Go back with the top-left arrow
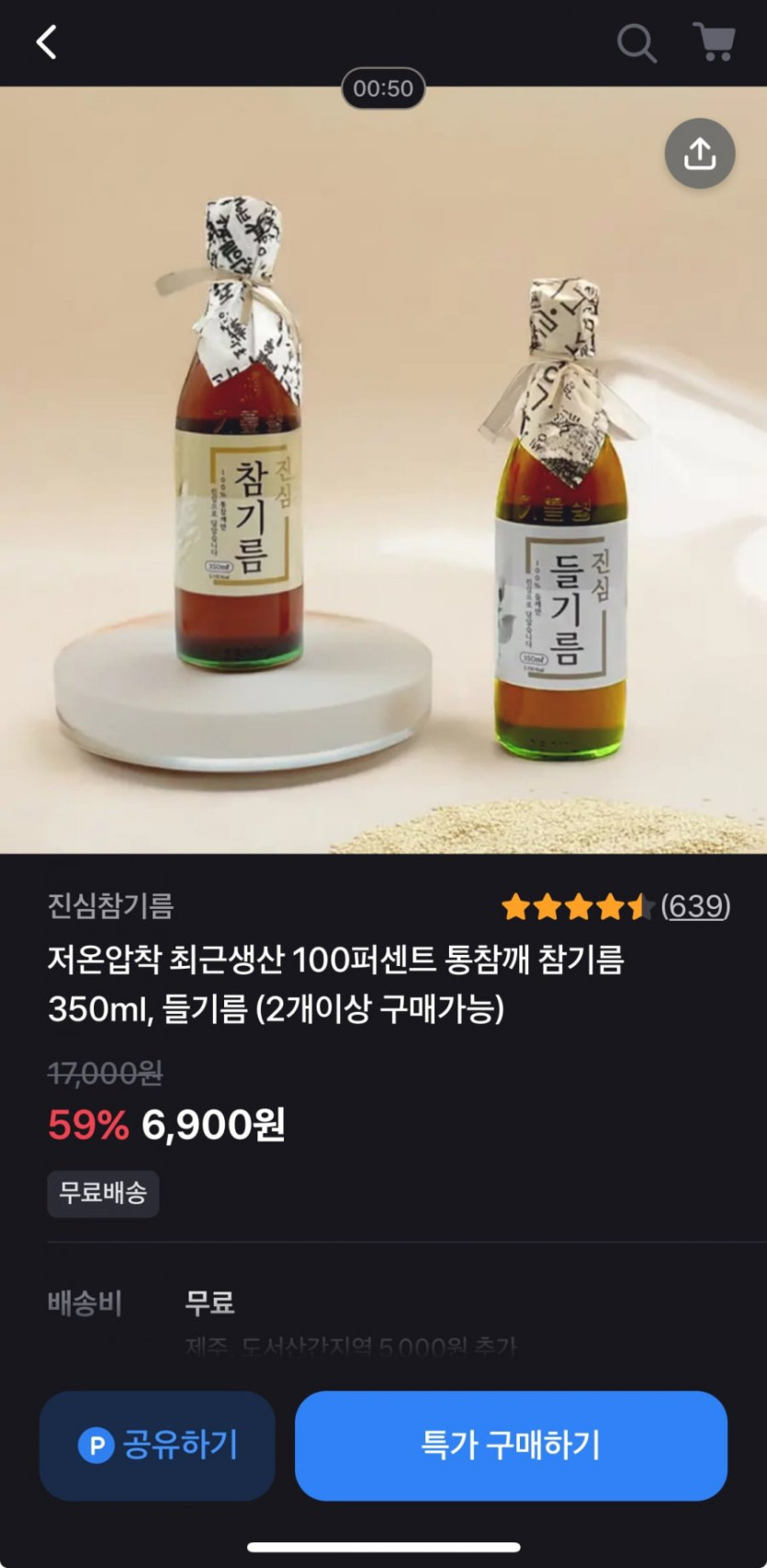 [x=46, y=42]
